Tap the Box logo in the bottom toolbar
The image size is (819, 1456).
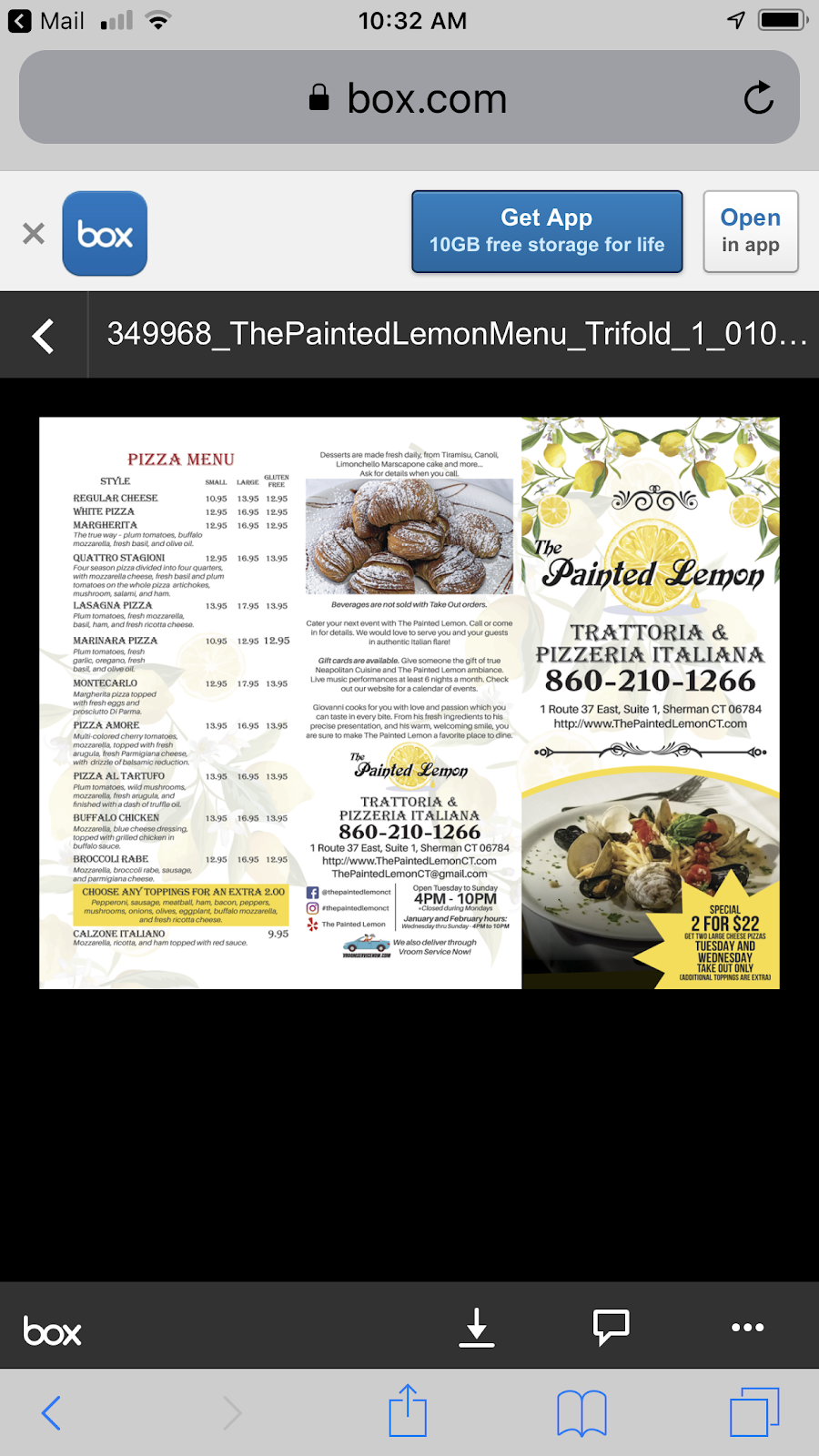click(52, 1330)
